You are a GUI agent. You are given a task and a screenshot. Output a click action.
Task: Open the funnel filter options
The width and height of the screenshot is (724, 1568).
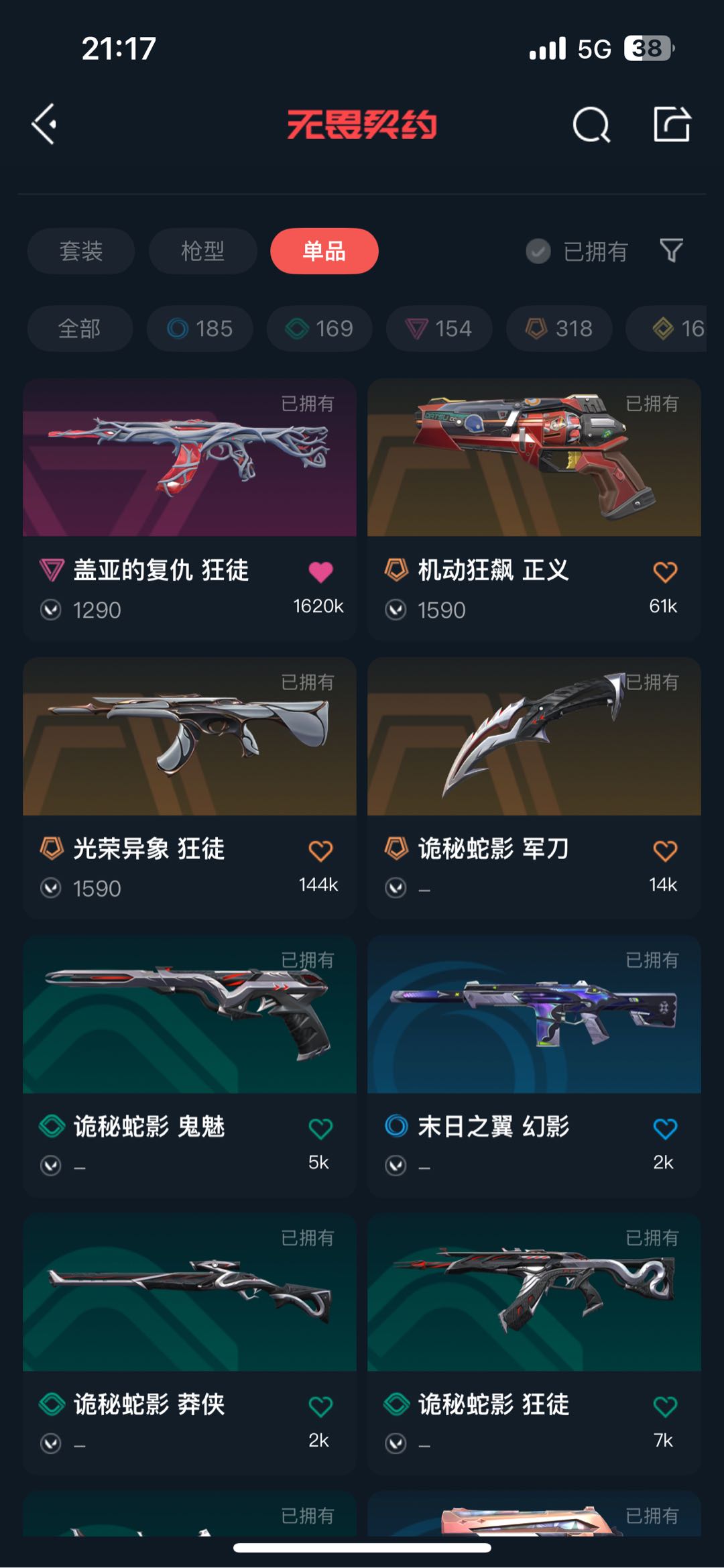coord(671,251)
